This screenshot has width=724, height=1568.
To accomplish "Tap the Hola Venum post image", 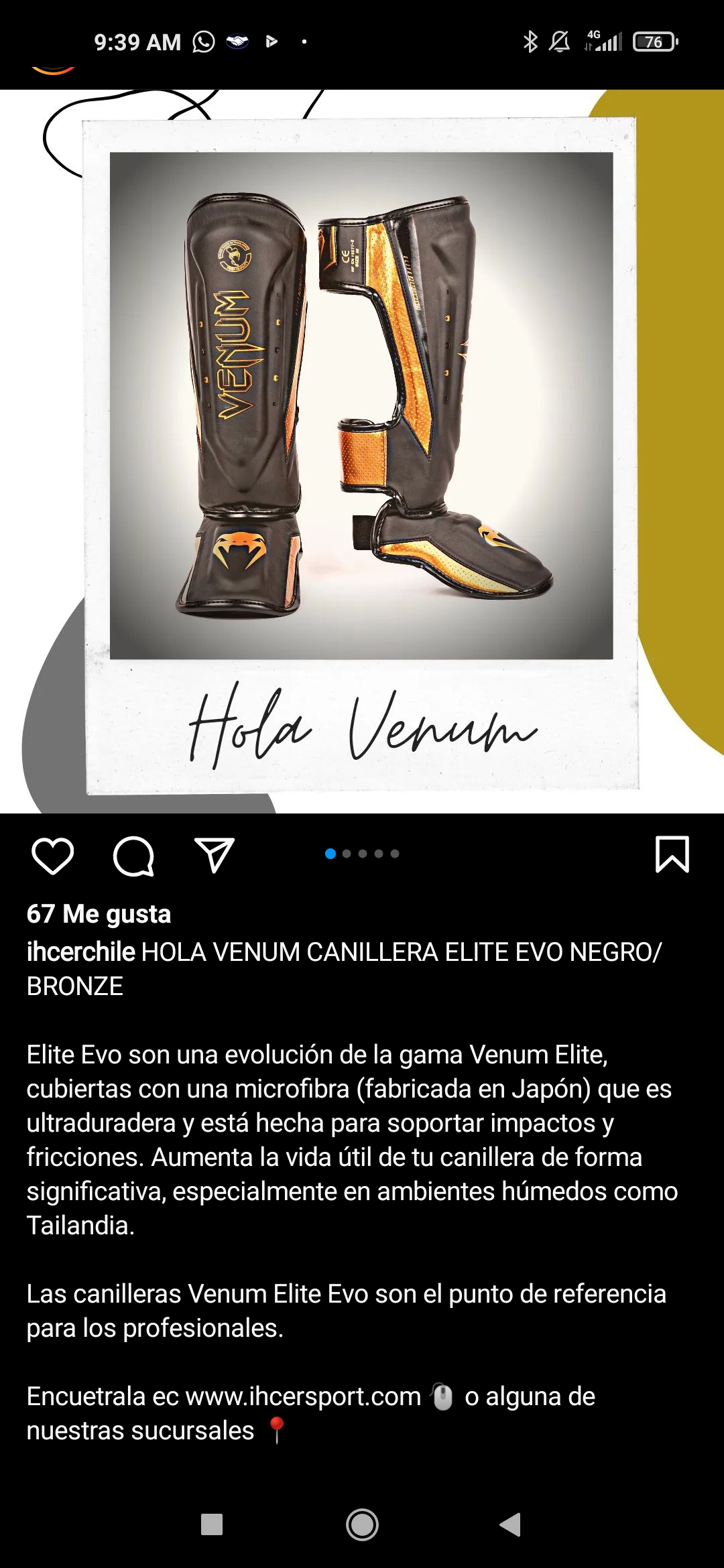I will (362, 452).
